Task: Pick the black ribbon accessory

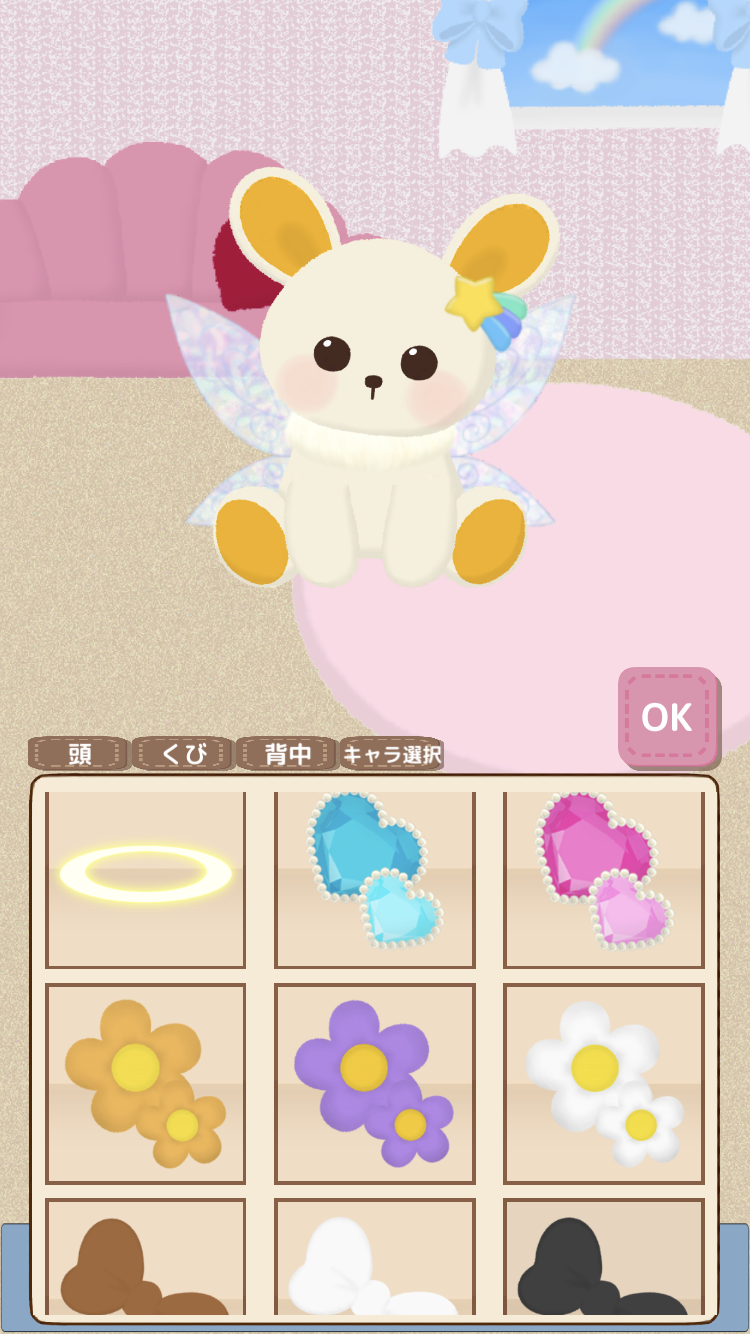Action: 604,1262
